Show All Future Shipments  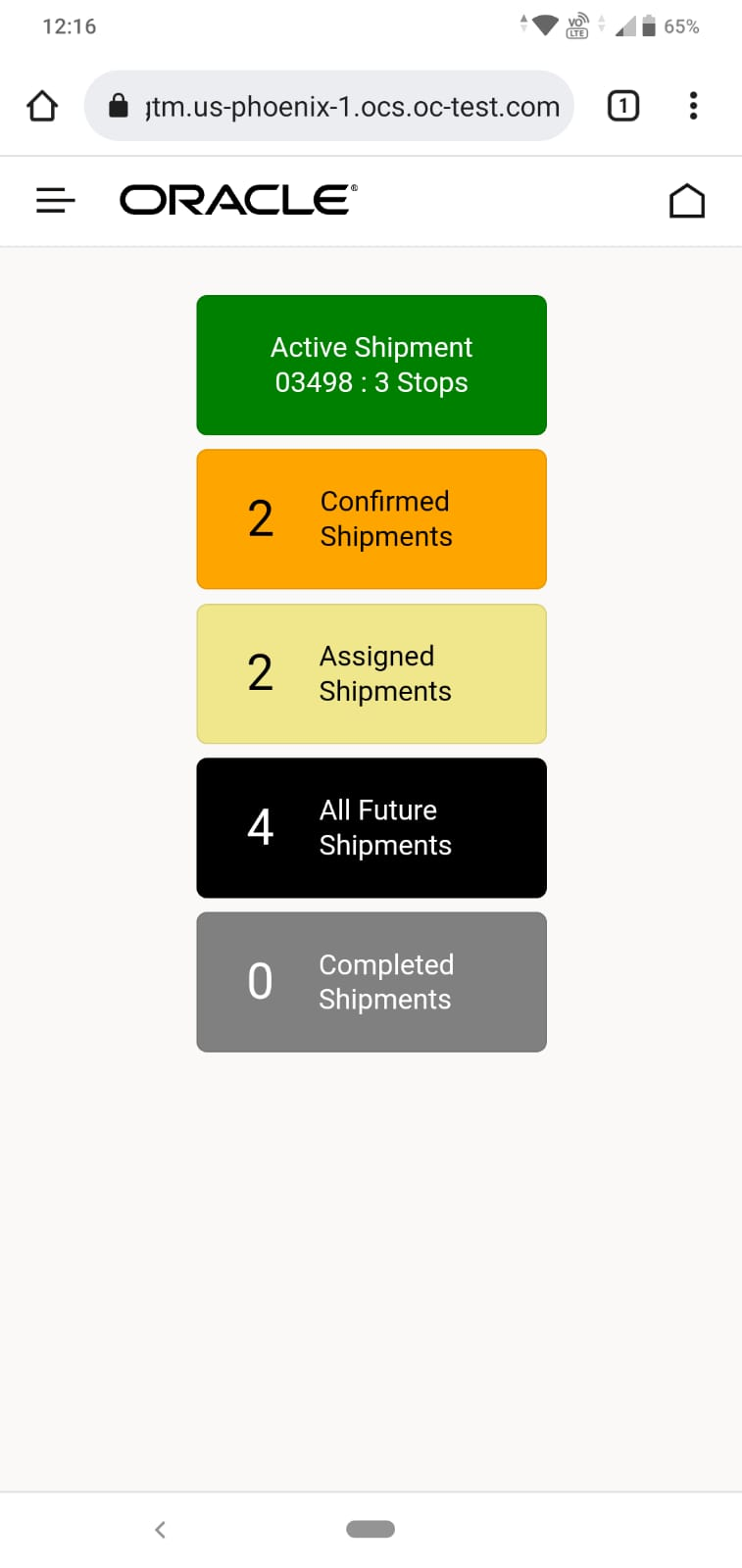point(371,828)
